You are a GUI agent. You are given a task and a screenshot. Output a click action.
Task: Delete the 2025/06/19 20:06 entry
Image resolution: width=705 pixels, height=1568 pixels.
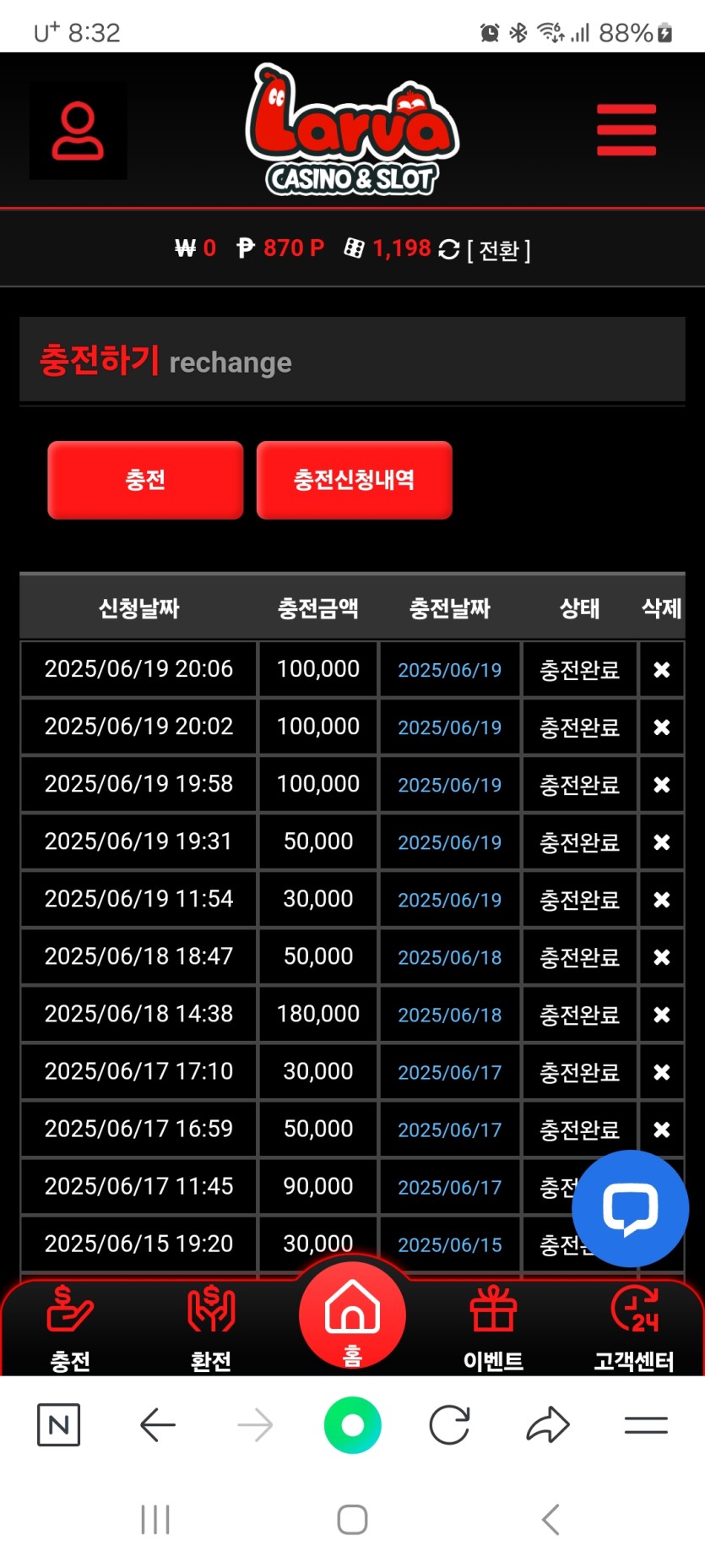click(662, 670)
